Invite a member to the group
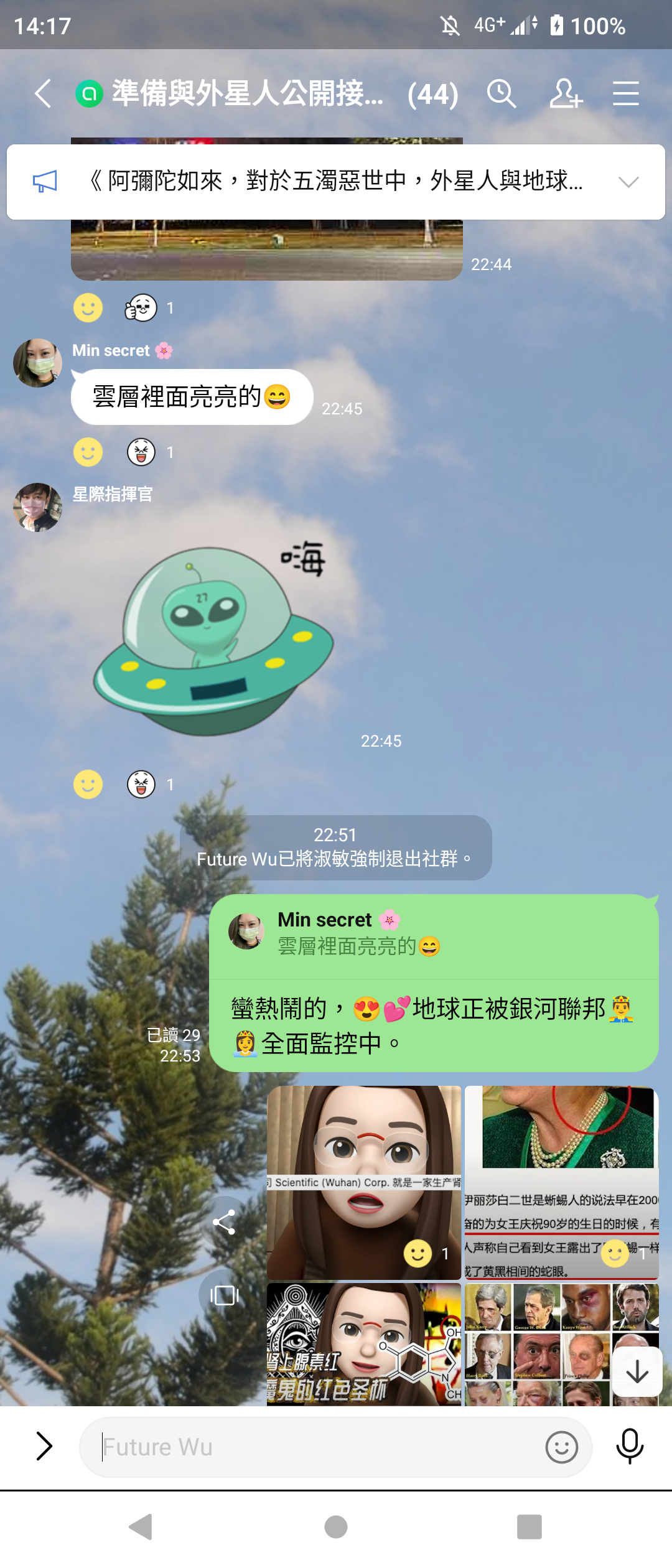Screen dimensions: 672x1568 (566, 94)
